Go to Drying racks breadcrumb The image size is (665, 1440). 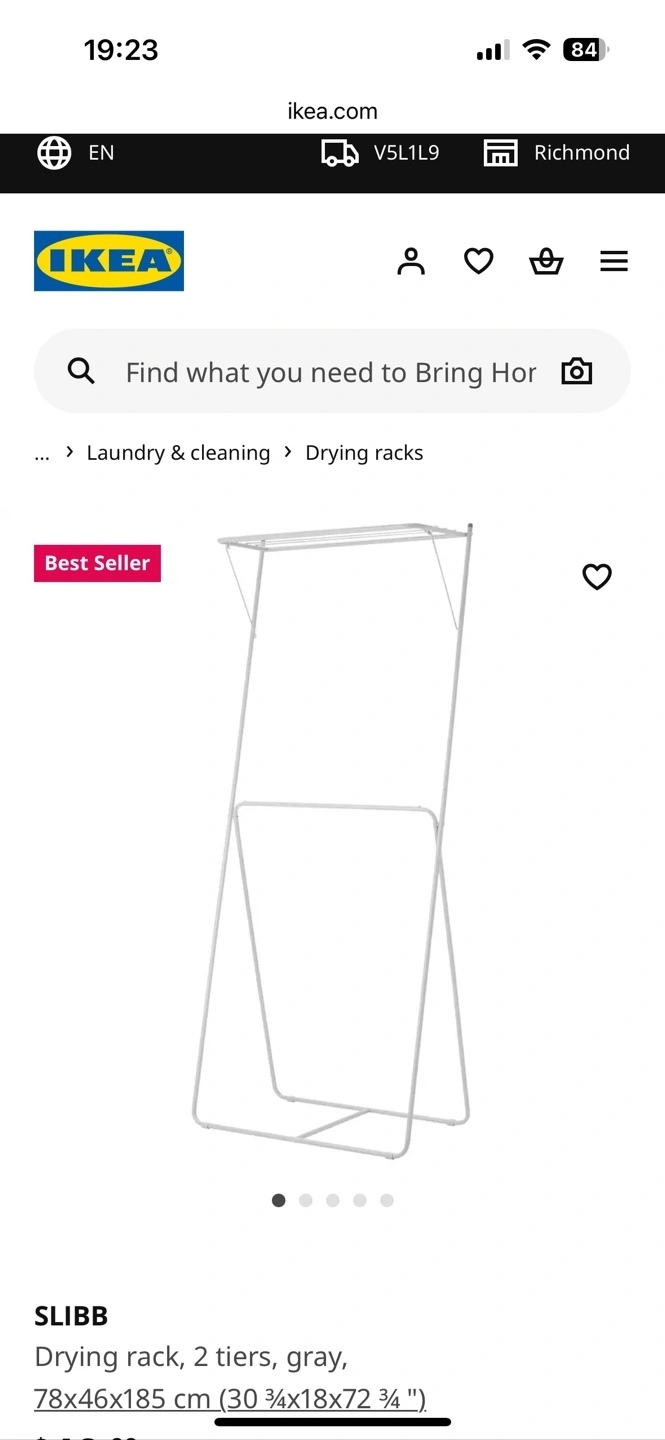coord(364,453)
